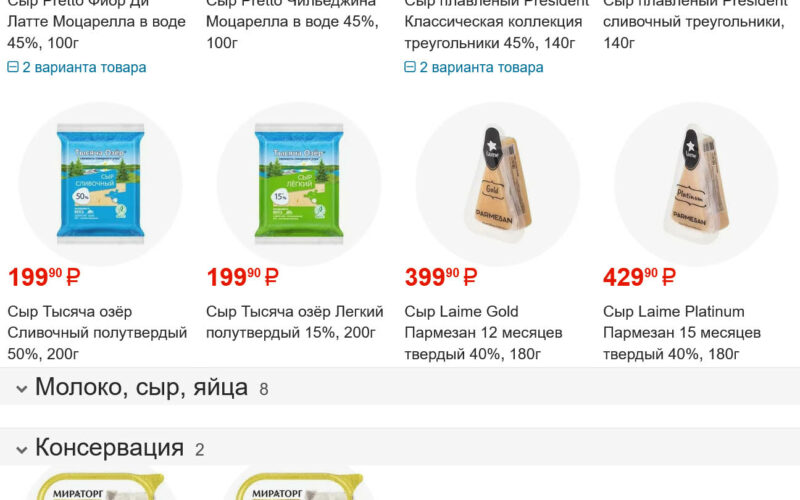Expand 2 product variants under President Классическая коллекция
This screenshot has height=500, width=800.
click(x=474, y=67)
